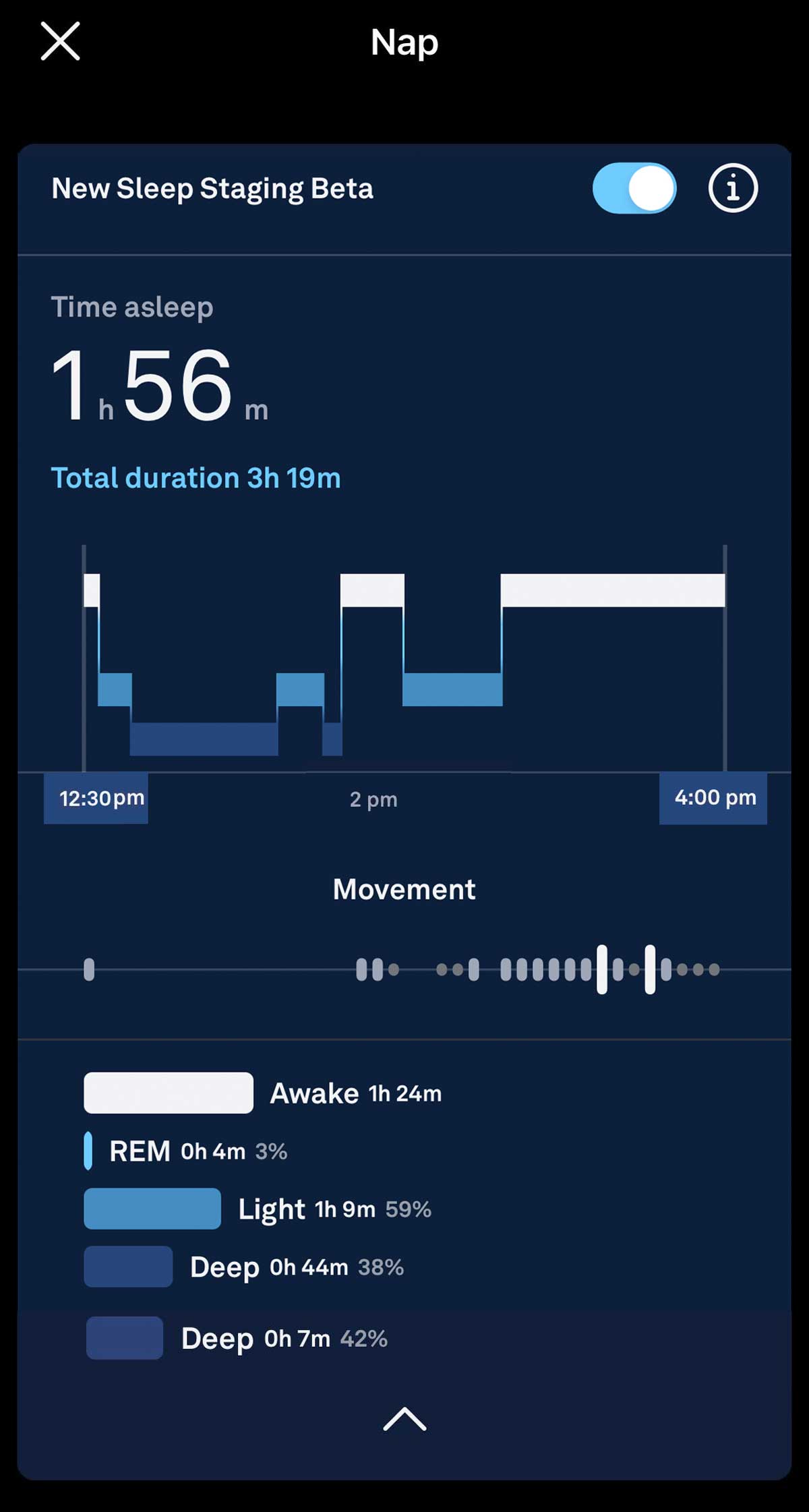Open the sleep staging info icon

735,189
